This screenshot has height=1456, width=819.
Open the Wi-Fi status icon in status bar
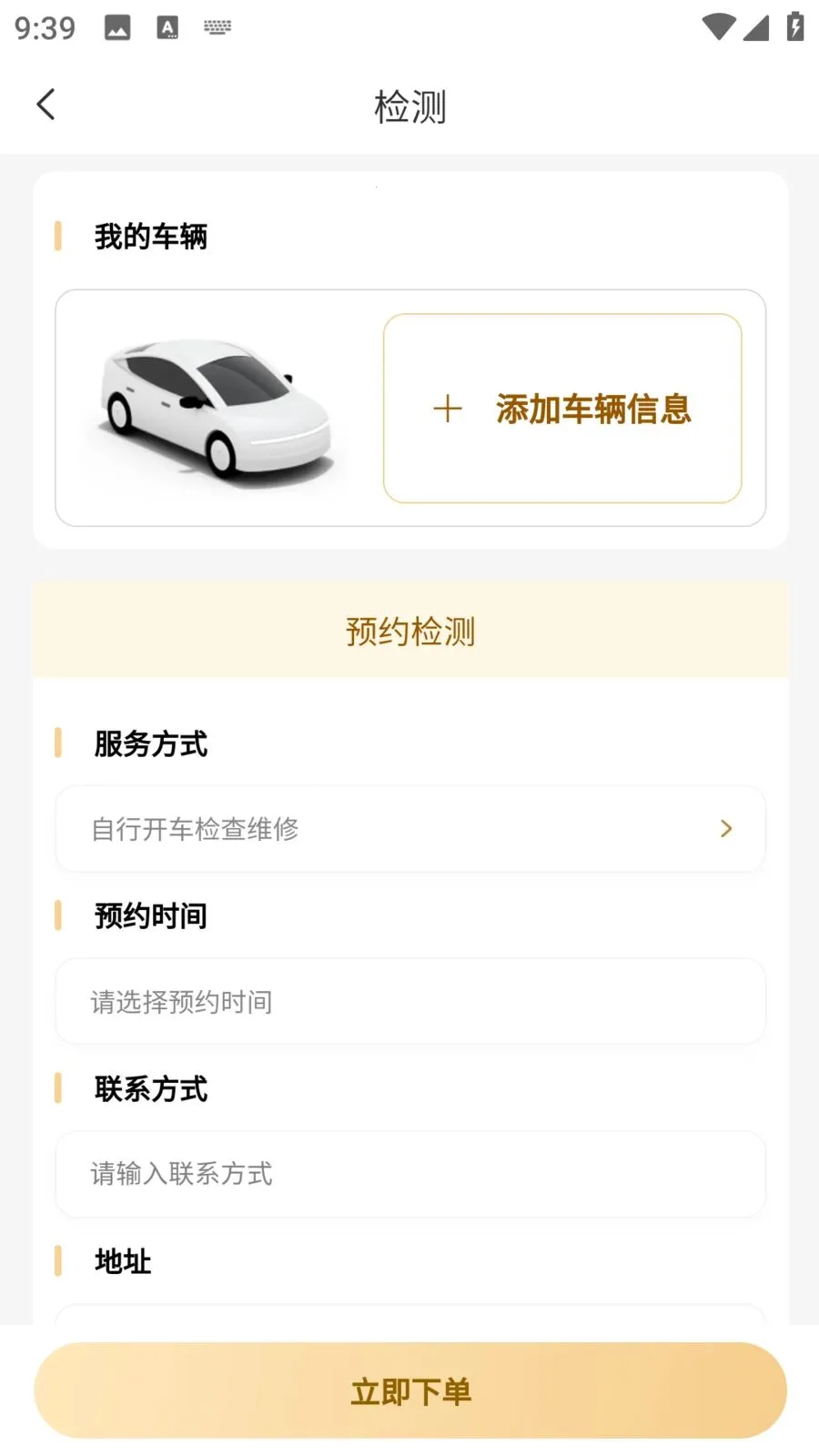[x=718, y=28]
